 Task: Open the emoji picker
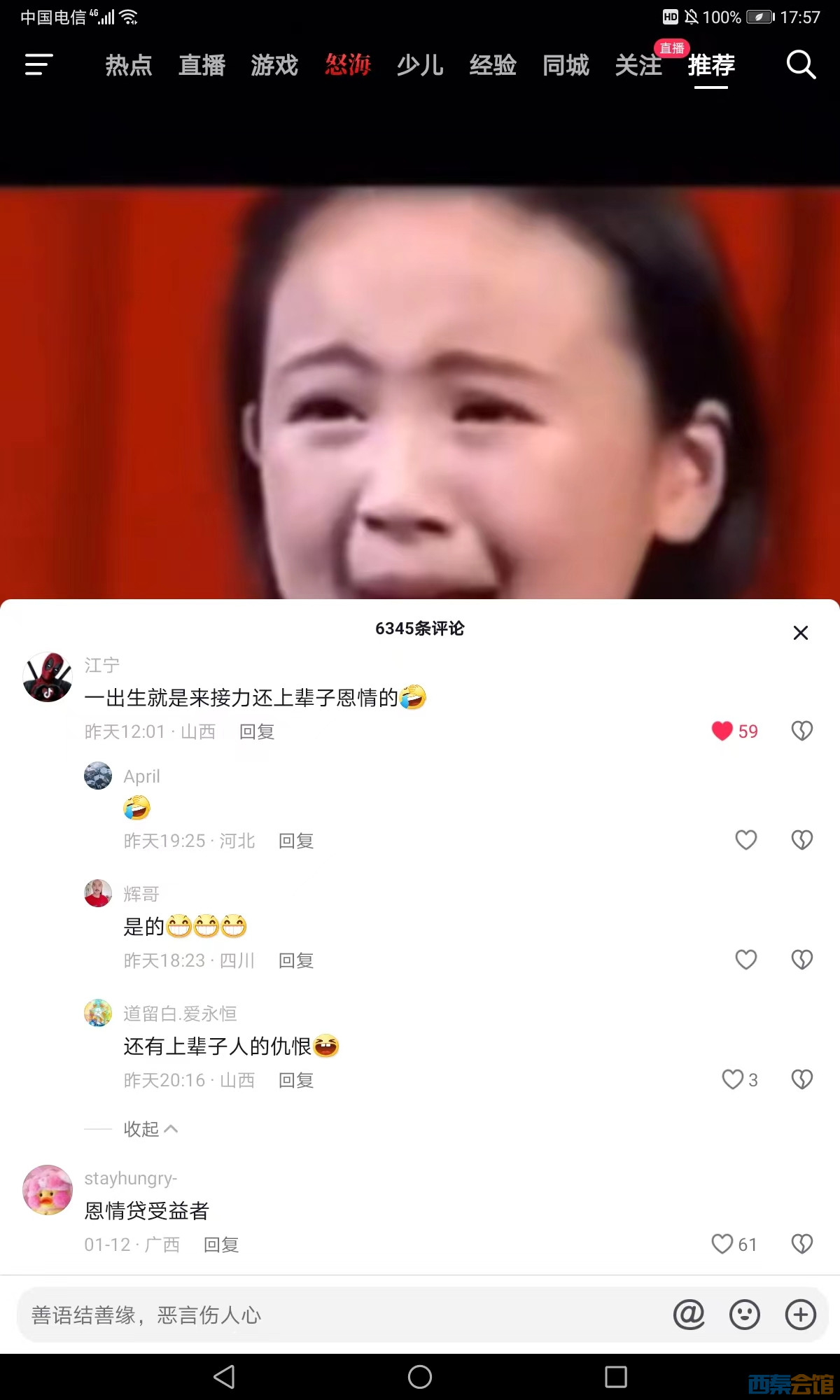(745, 1315)
